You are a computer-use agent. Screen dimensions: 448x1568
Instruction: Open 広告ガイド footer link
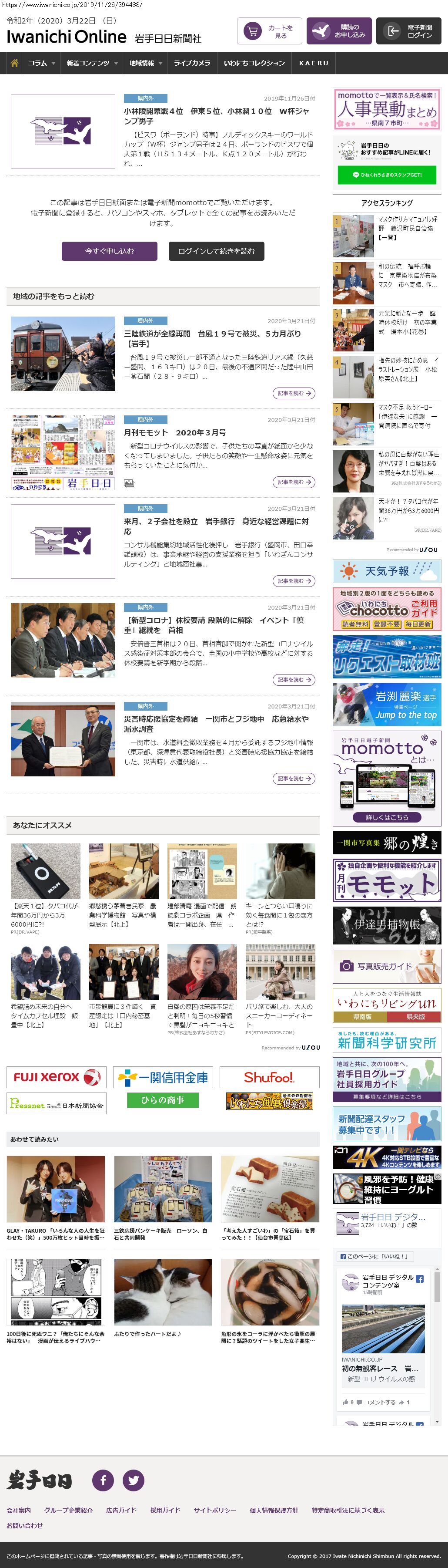pos(121,1510)
